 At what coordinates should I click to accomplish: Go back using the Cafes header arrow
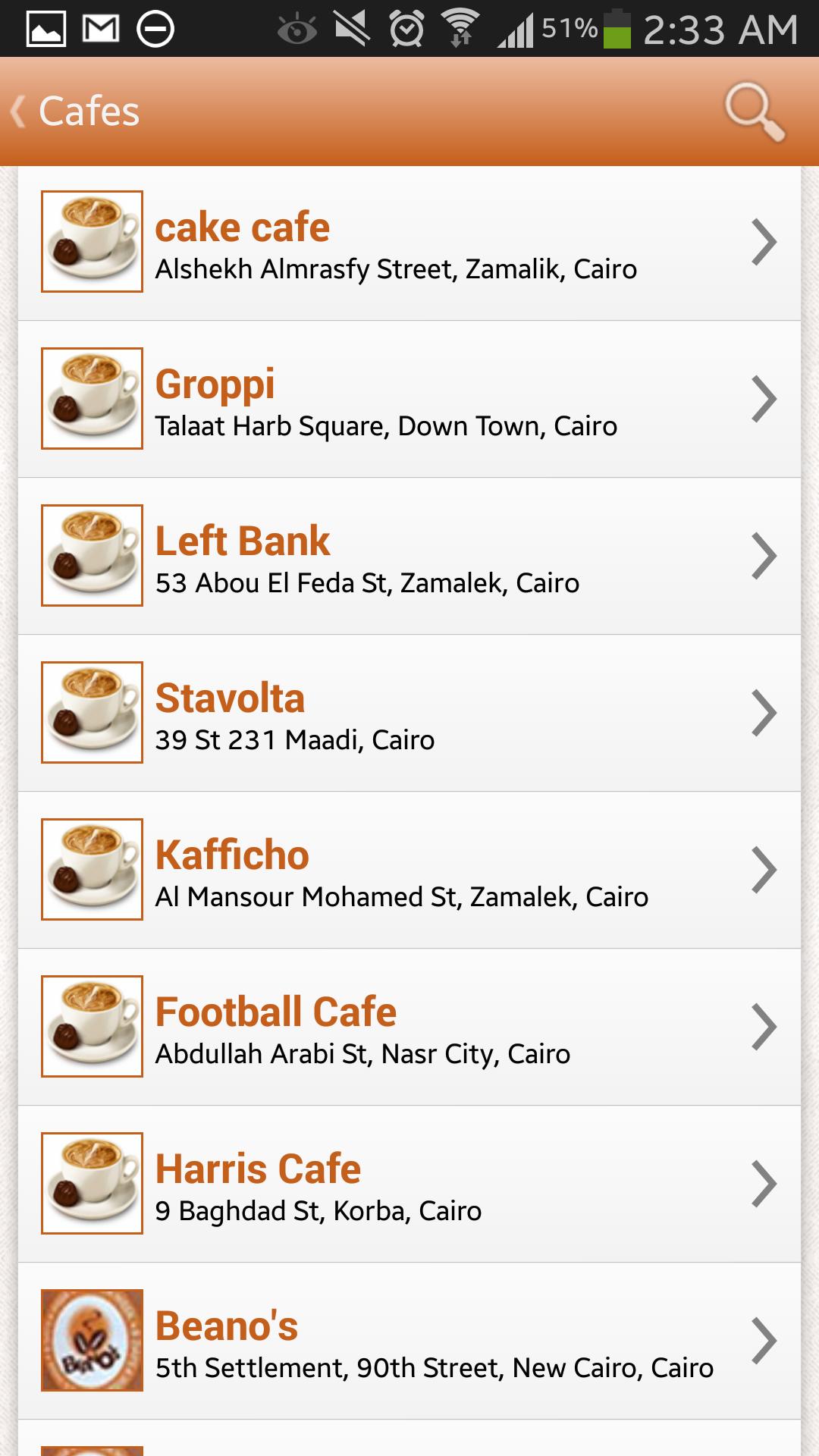click(x=17, y=111)
